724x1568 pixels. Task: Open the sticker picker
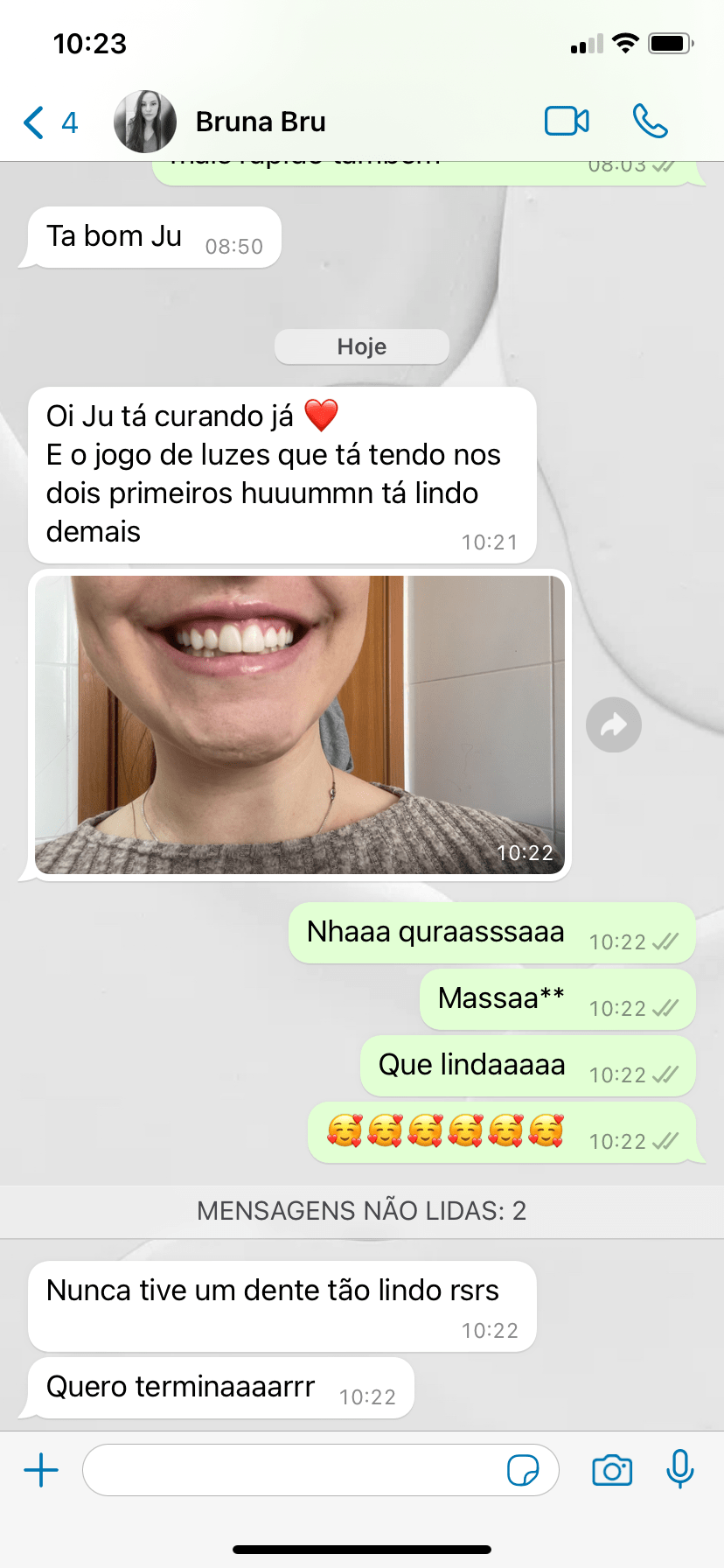click(523, 1470)
